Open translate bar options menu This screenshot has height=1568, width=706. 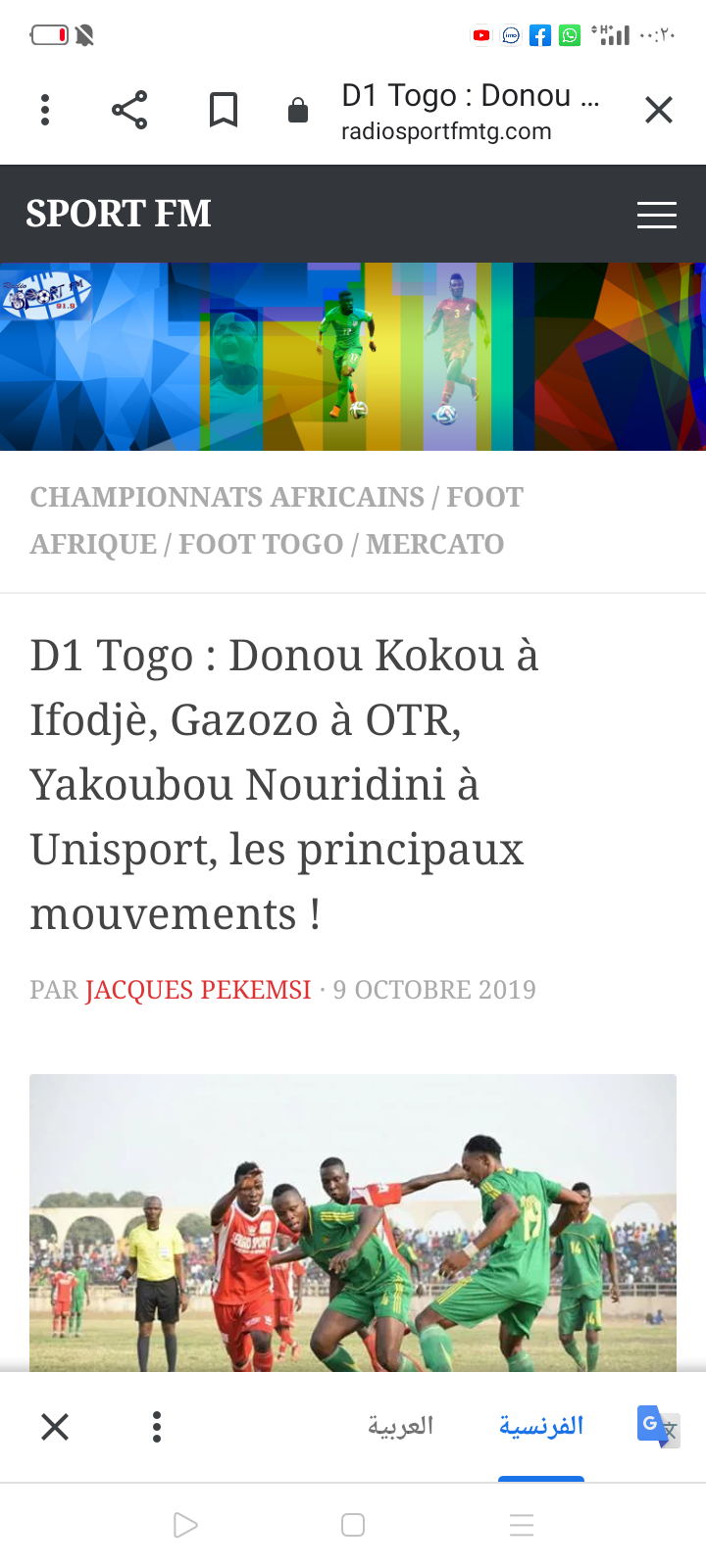tap(157, 1427)
